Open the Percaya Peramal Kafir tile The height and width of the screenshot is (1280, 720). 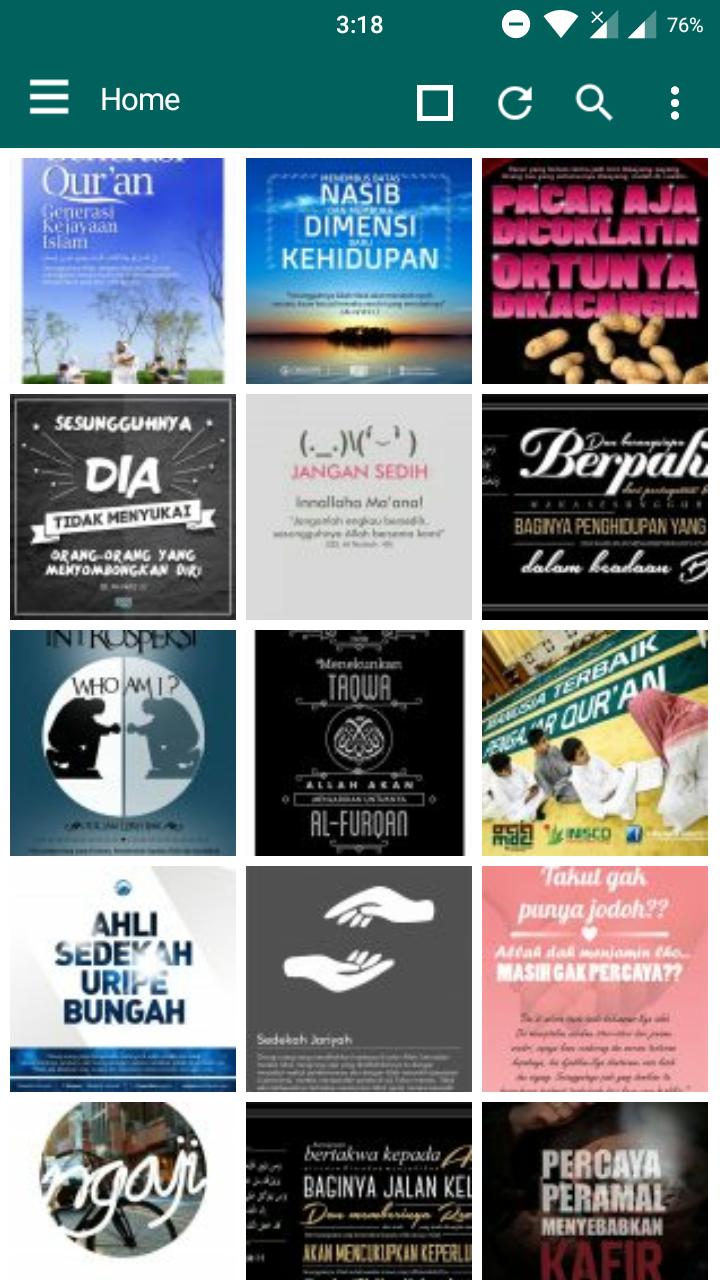pyautogui.click(x=595, y=1190)
